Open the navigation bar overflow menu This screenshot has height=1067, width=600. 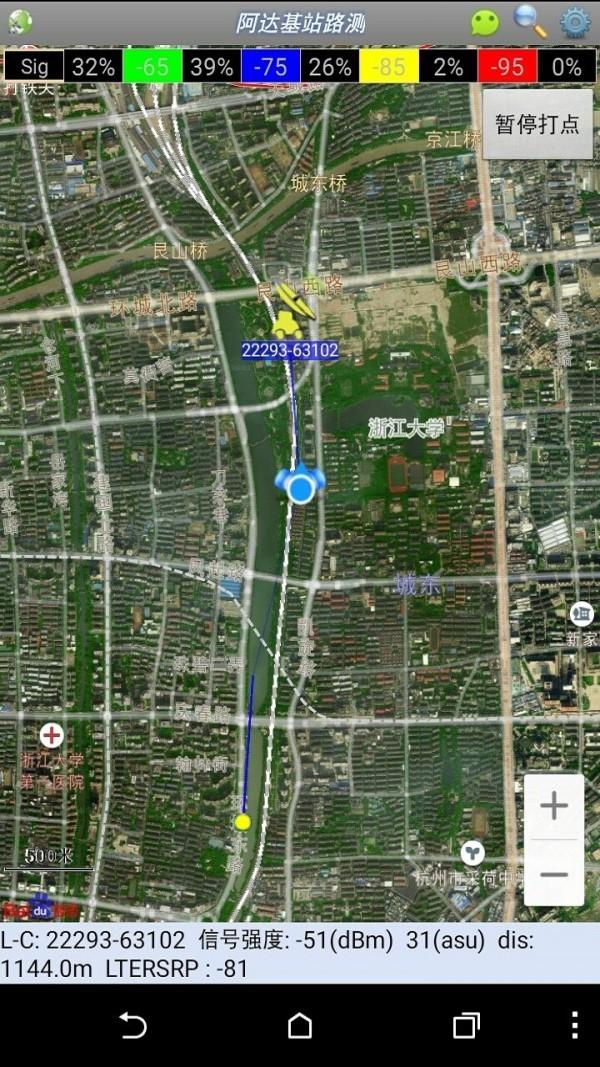click(x=574, y=1025)
